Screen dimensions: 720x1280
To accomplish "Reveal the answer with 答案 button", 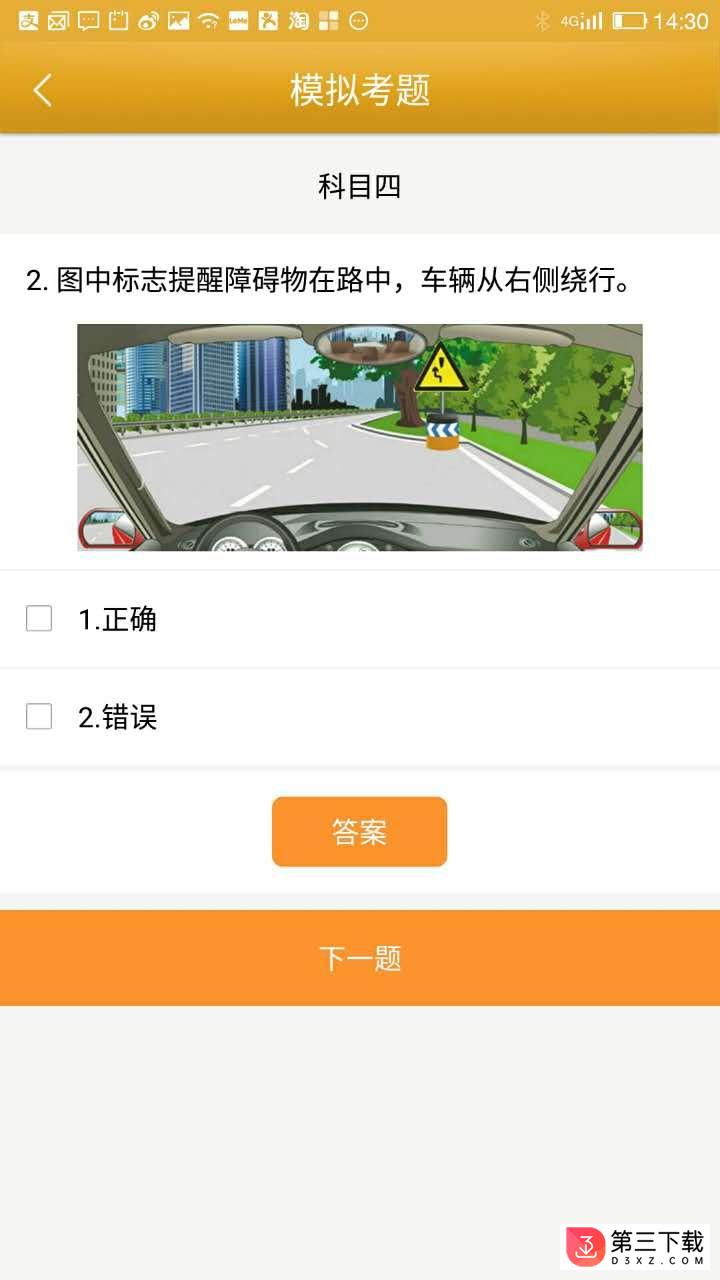I will coord(359,831).
